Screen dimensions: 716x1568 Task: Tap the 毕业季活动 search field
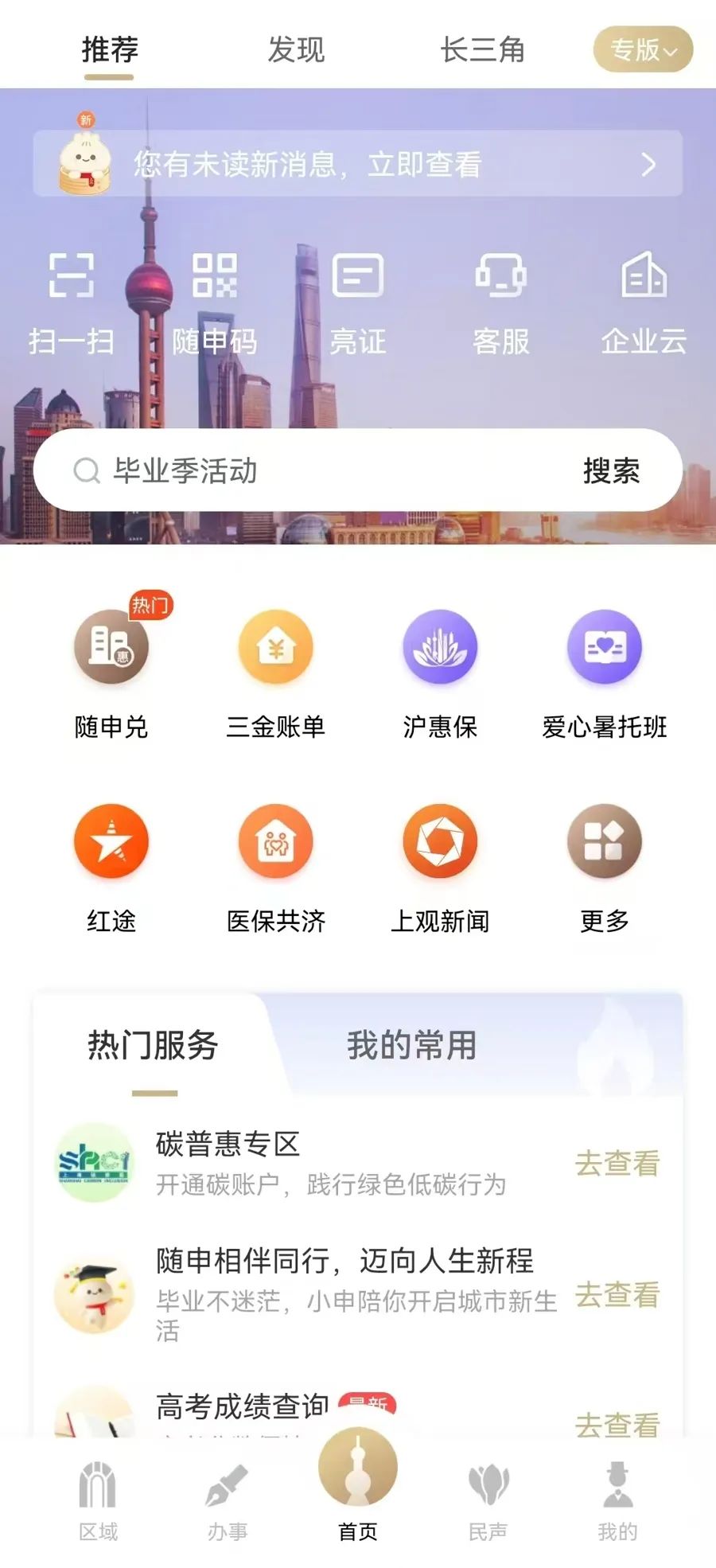318,470
